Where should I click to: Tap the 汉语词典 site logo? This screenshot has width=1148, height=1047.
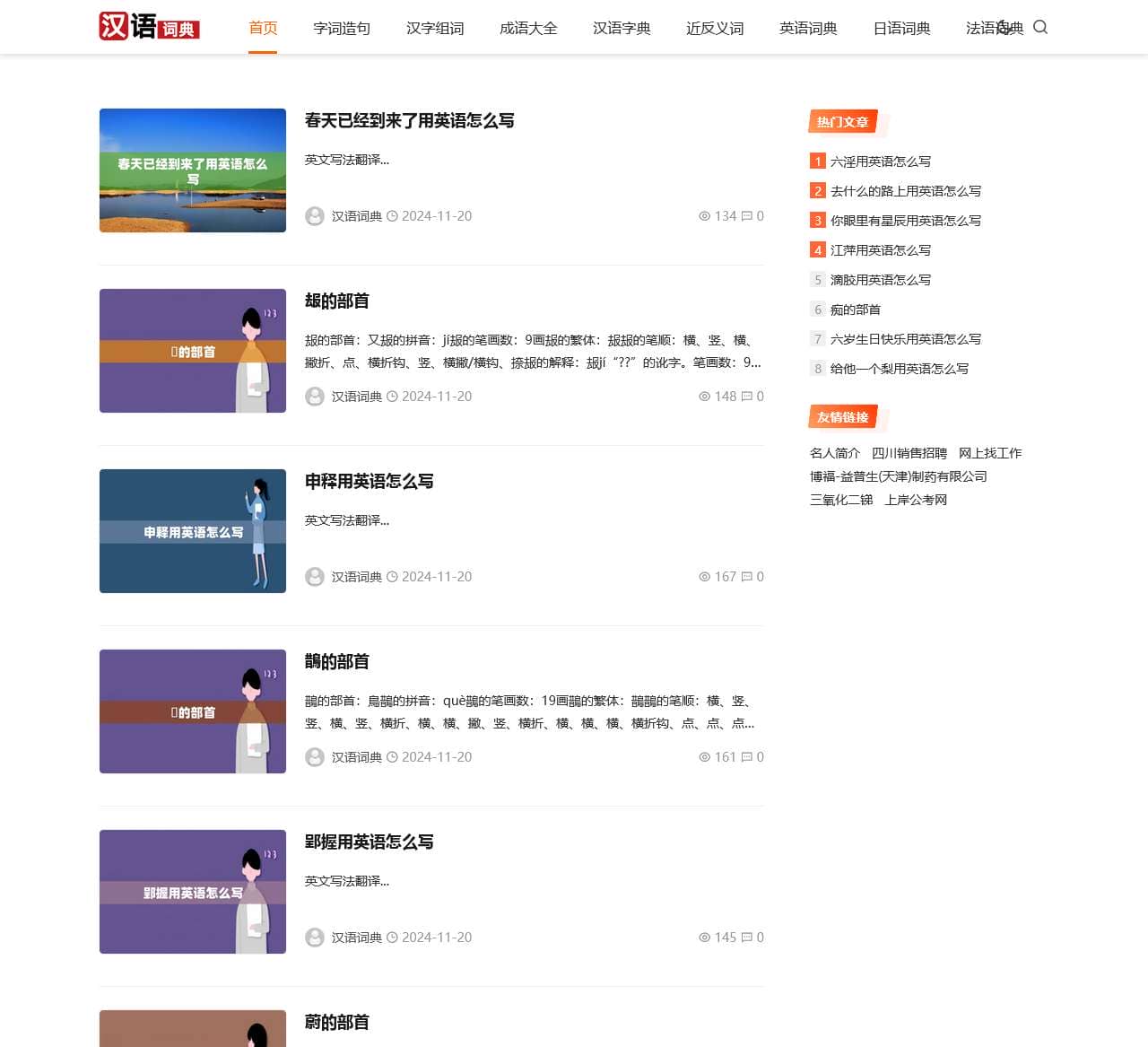tap(149, 26)
